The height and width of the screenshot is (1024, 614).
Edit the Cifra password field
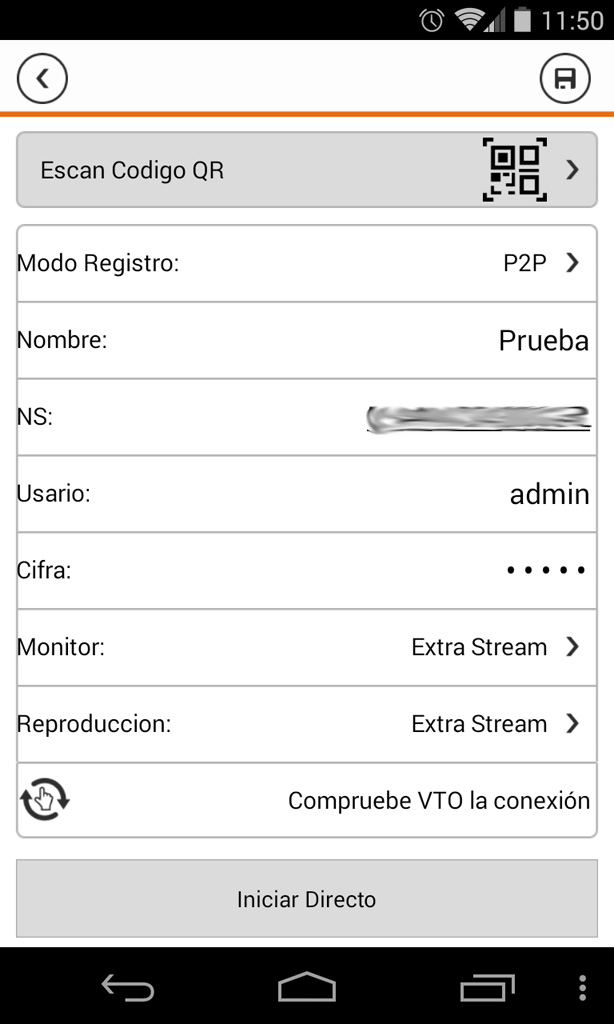[x=307, y=571]
